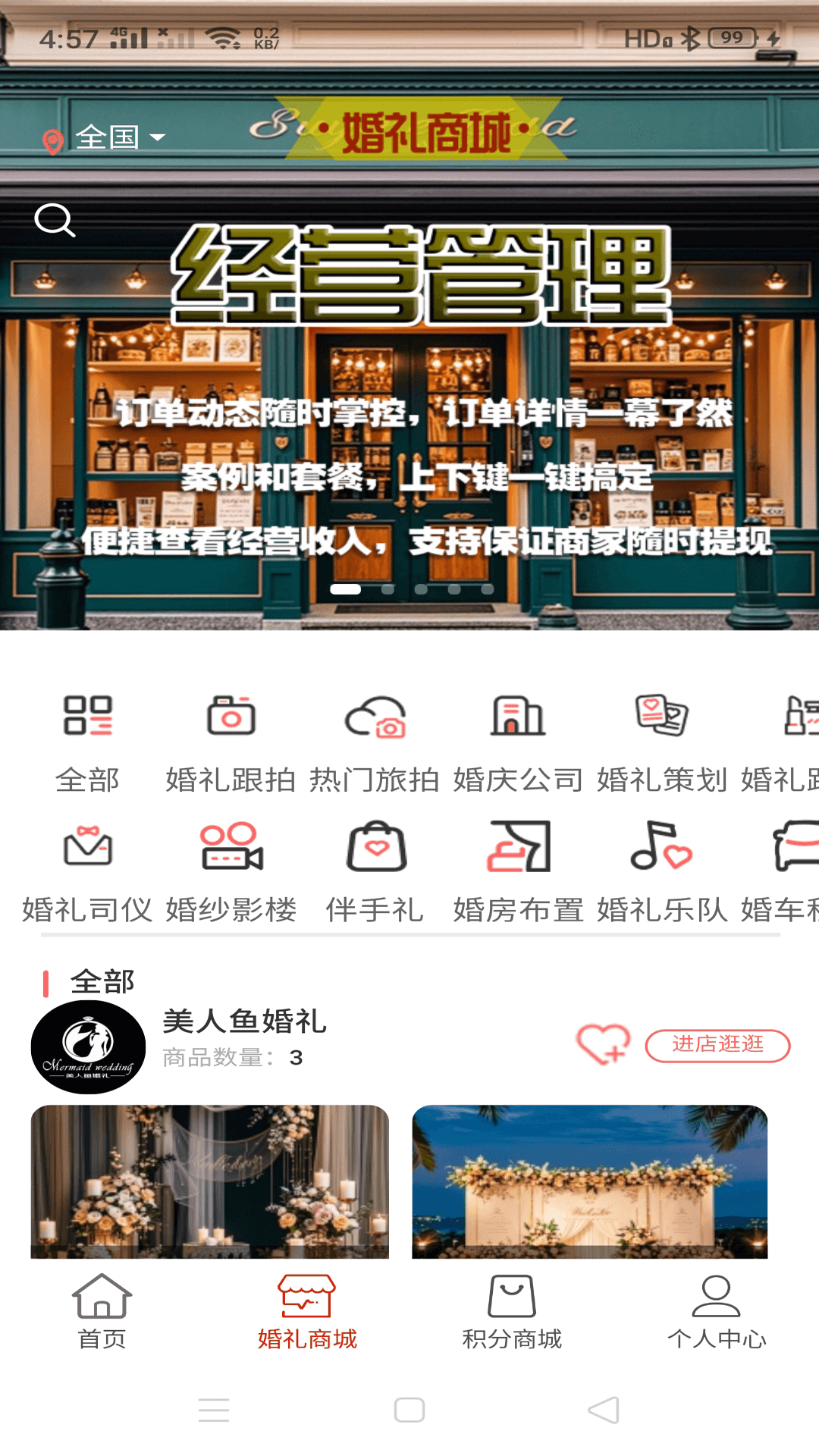Screen dimensions: 819x1456
Task: Go to the 个人中心 tab
Action: click(x=717, y=1312)
